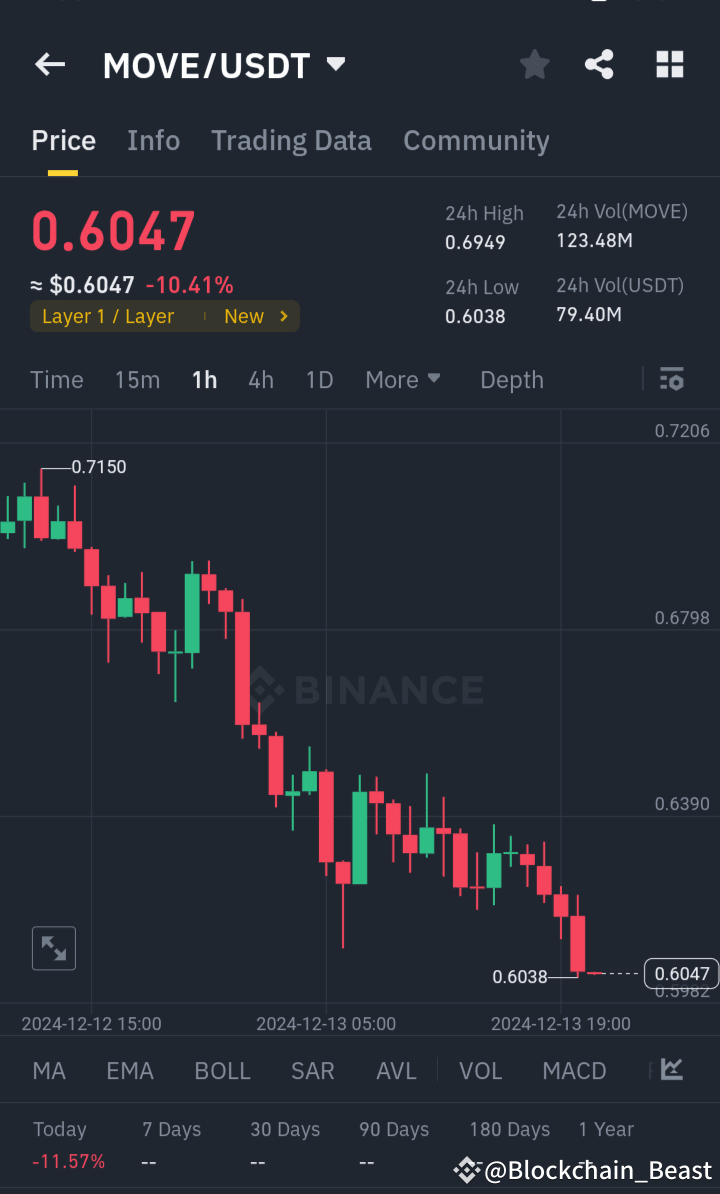720x1194 pixels.
Task: View 7 Days performance stats
Action: point(171,1129)
